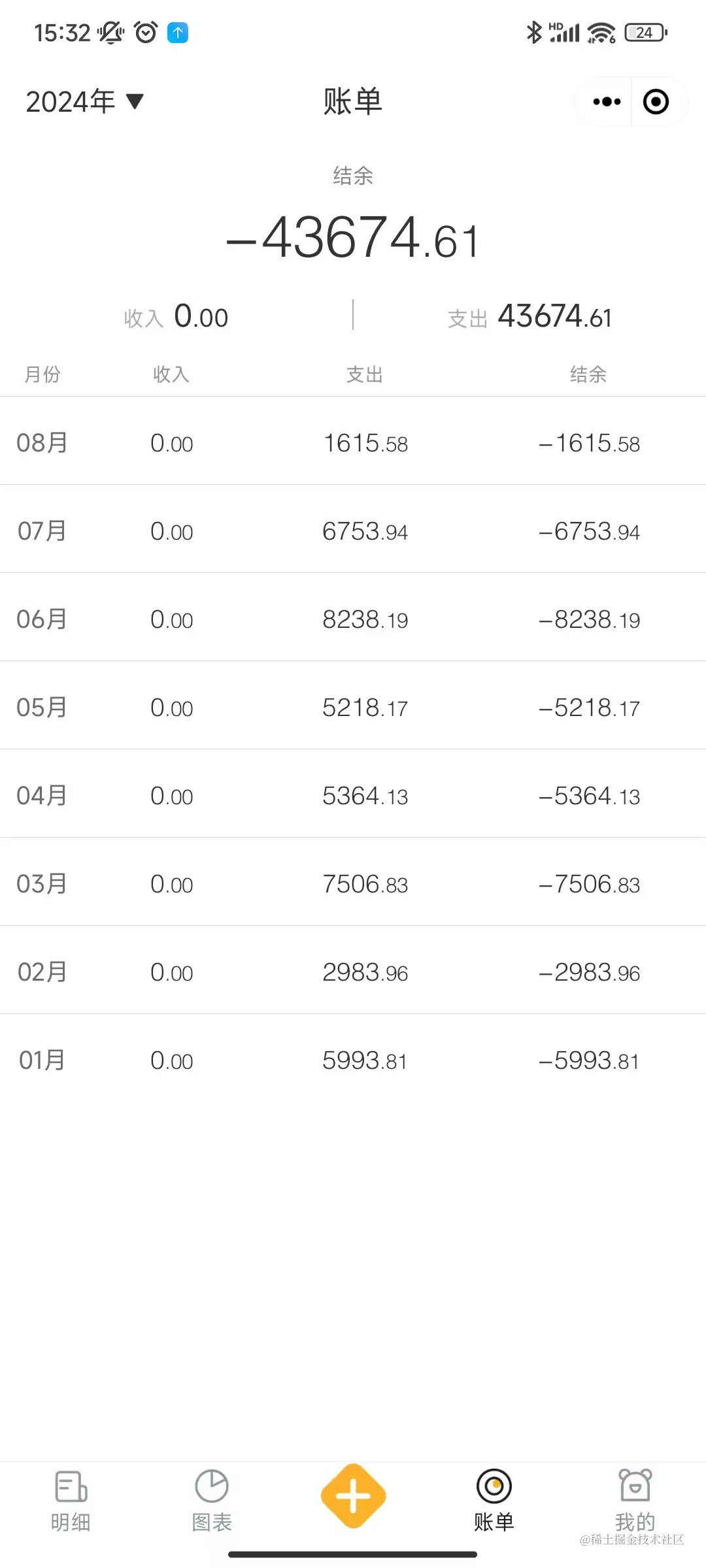Open the 04月 monthly bill
This screenshot has height=1568, width=706.
tap(353, 795)
